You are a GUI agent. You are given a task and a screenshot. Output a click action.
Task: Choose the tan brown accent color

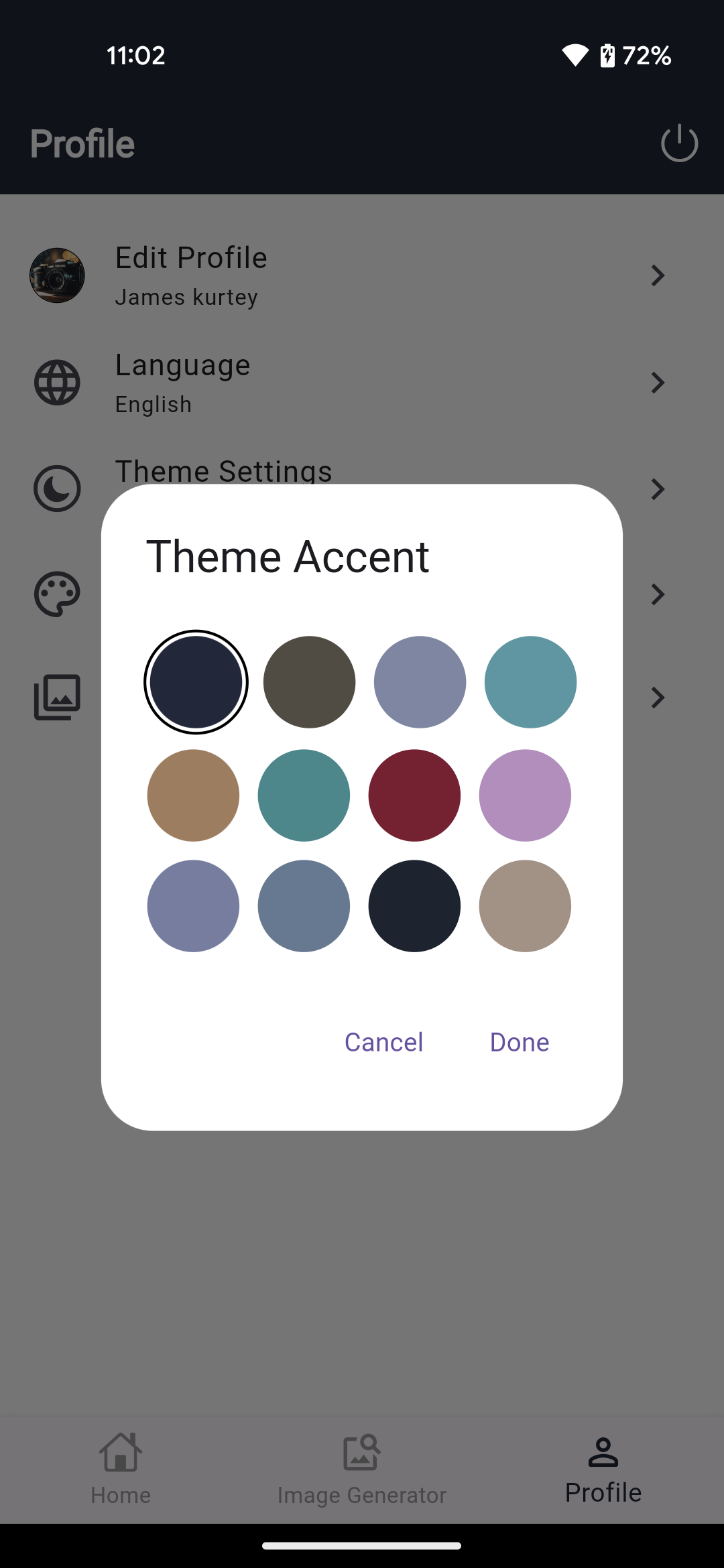(193, 795)
